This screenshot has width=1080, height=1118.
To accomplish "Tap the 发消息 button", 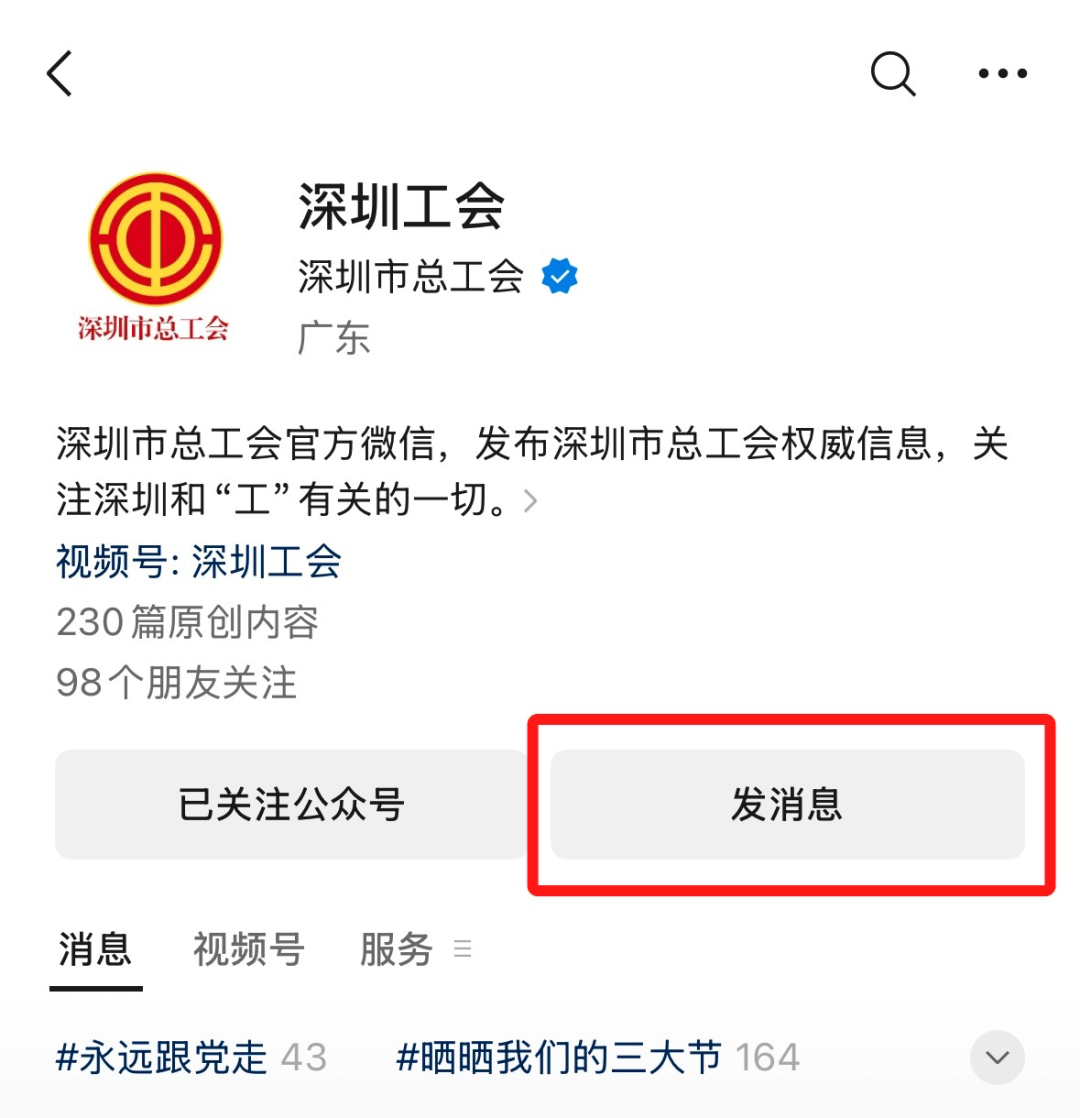I will pyautogui.click(x=787, y=804).
